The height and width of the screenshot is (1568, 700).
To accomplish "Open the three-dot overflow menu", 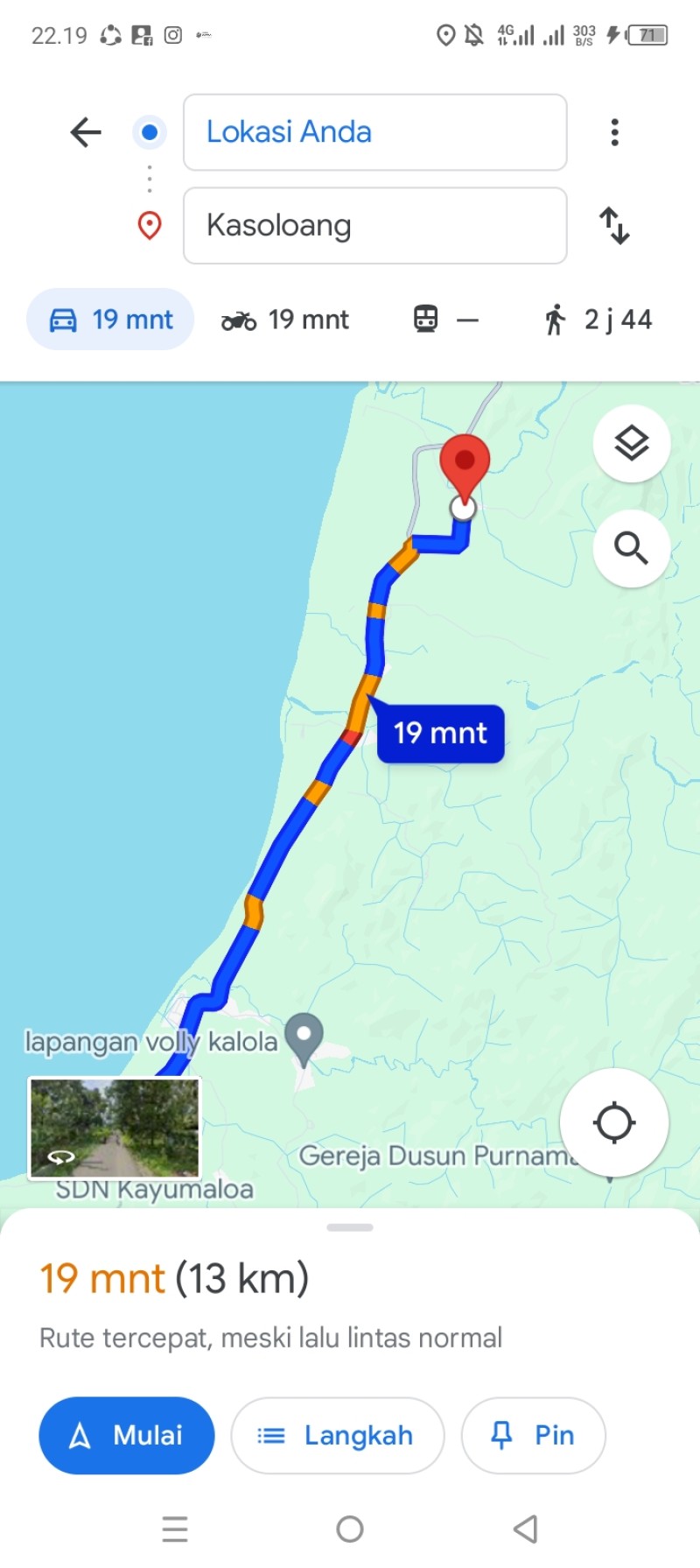I will tap(615, 132).
